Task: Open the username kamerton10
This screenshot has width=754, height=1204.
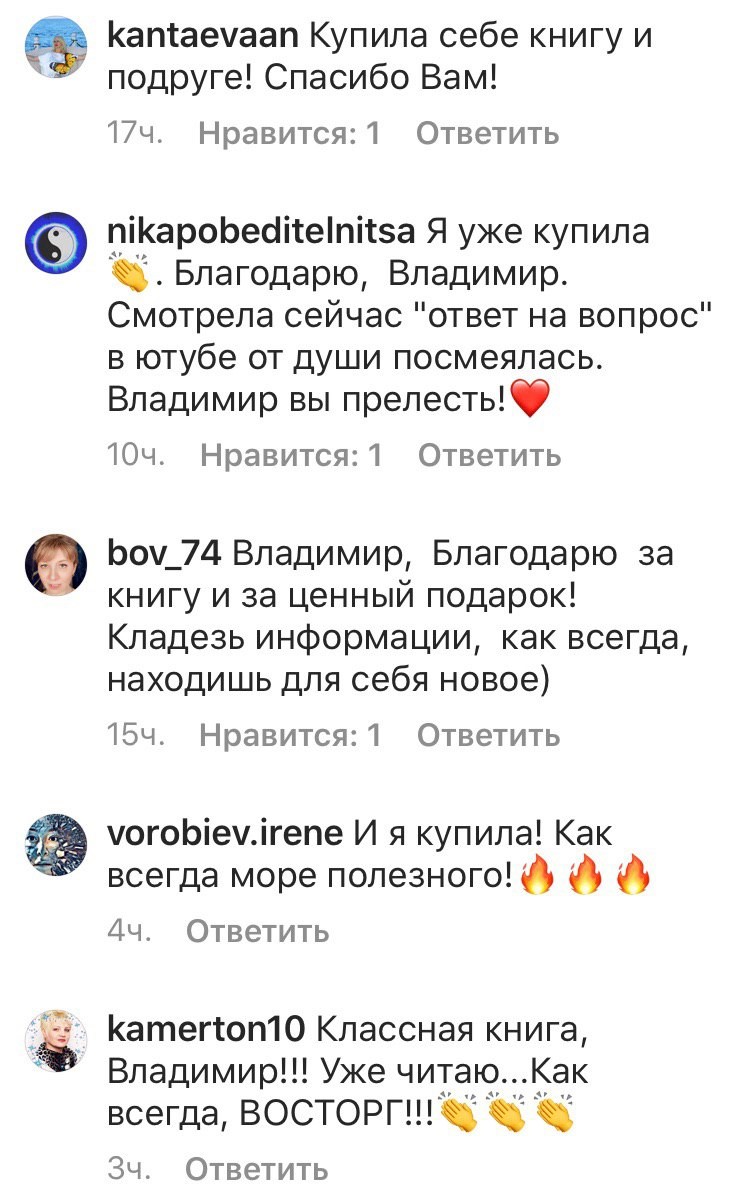Action: [x=210, y=1027]
